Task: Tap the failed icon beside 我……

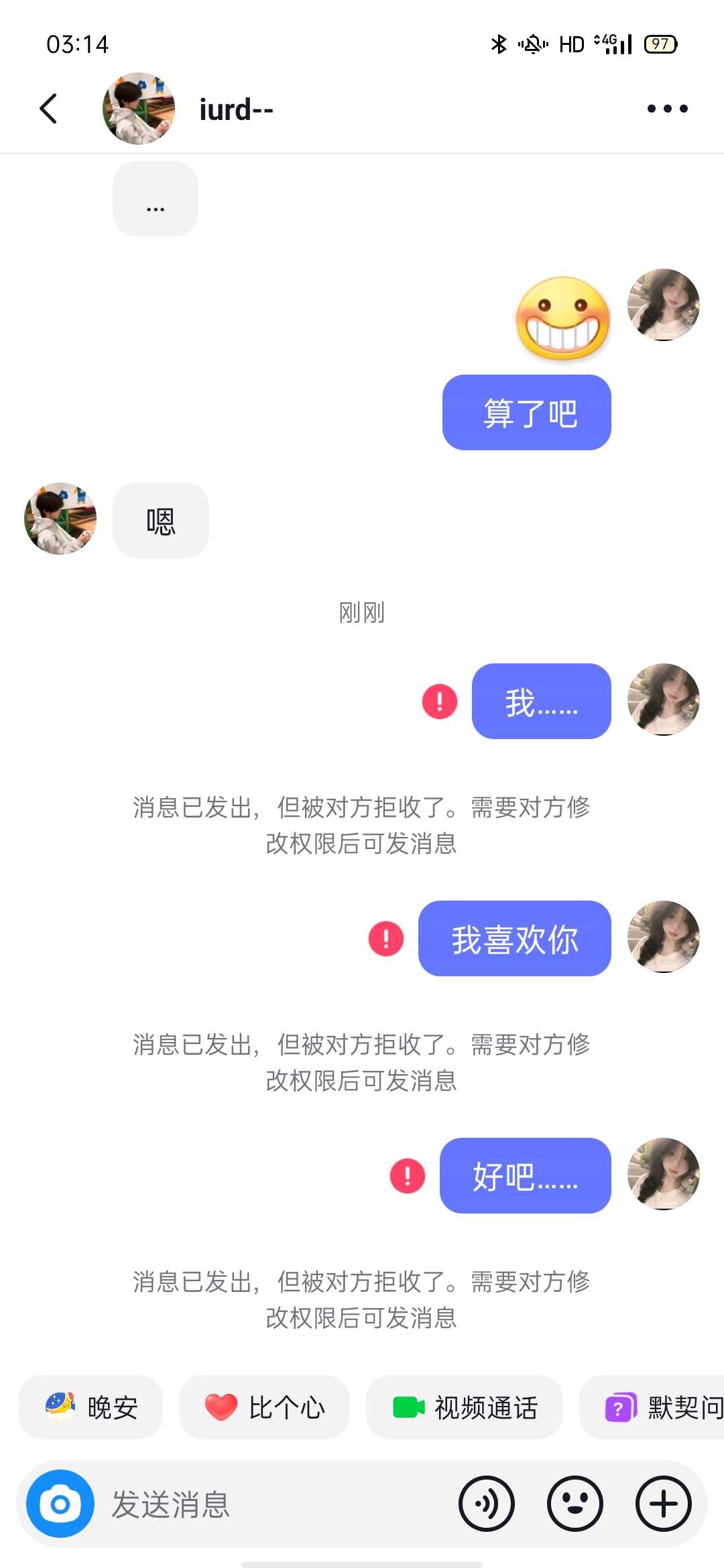Action: point(440,701)
